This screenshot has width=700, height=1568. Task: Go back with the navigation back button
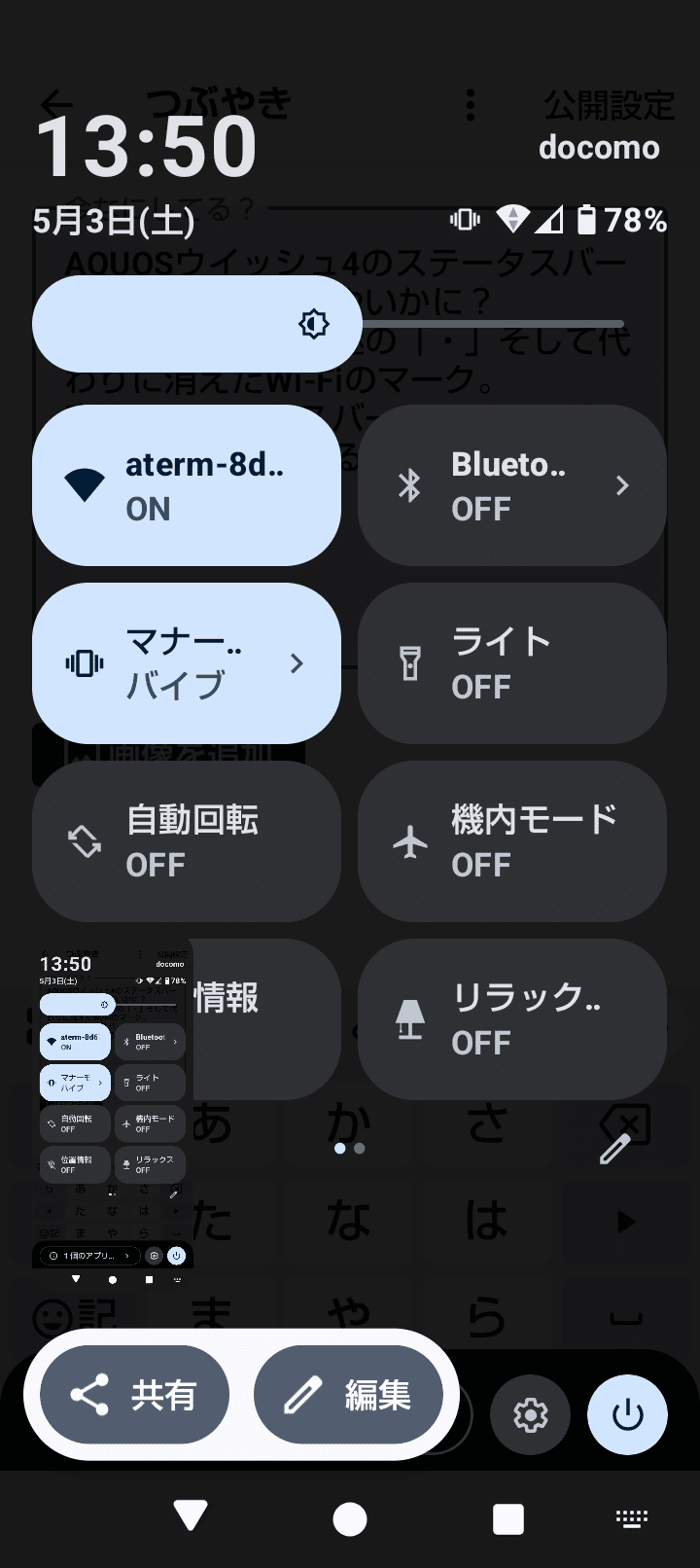(191, 1516)
